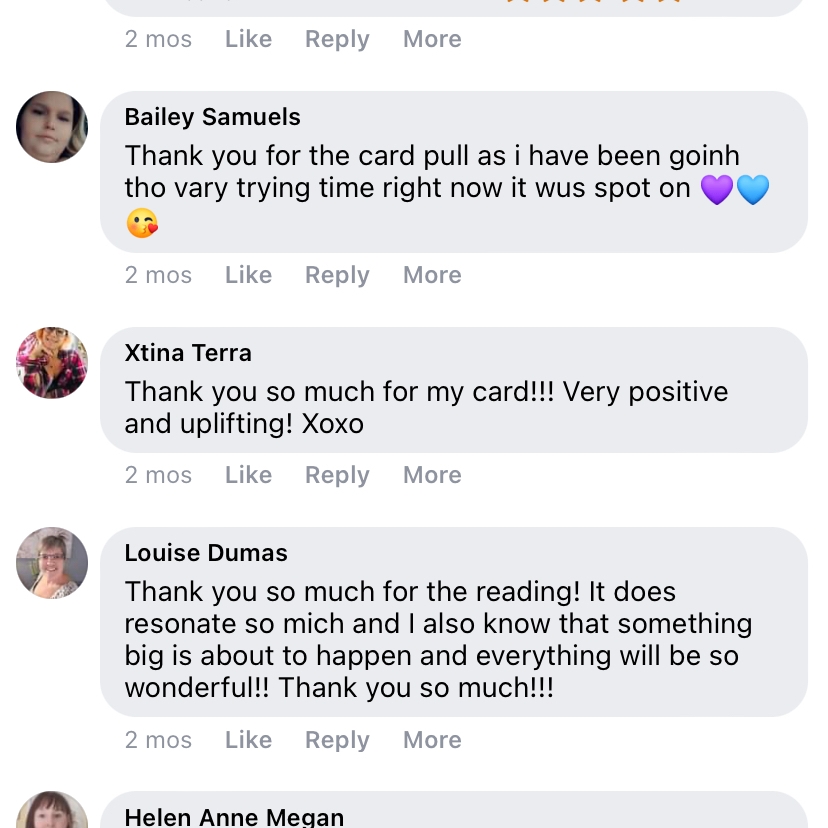Open Helen Anne Megan's profile name
Image resolution: width=828 pixels, height=828 pixels.
(x=234, y=817)
